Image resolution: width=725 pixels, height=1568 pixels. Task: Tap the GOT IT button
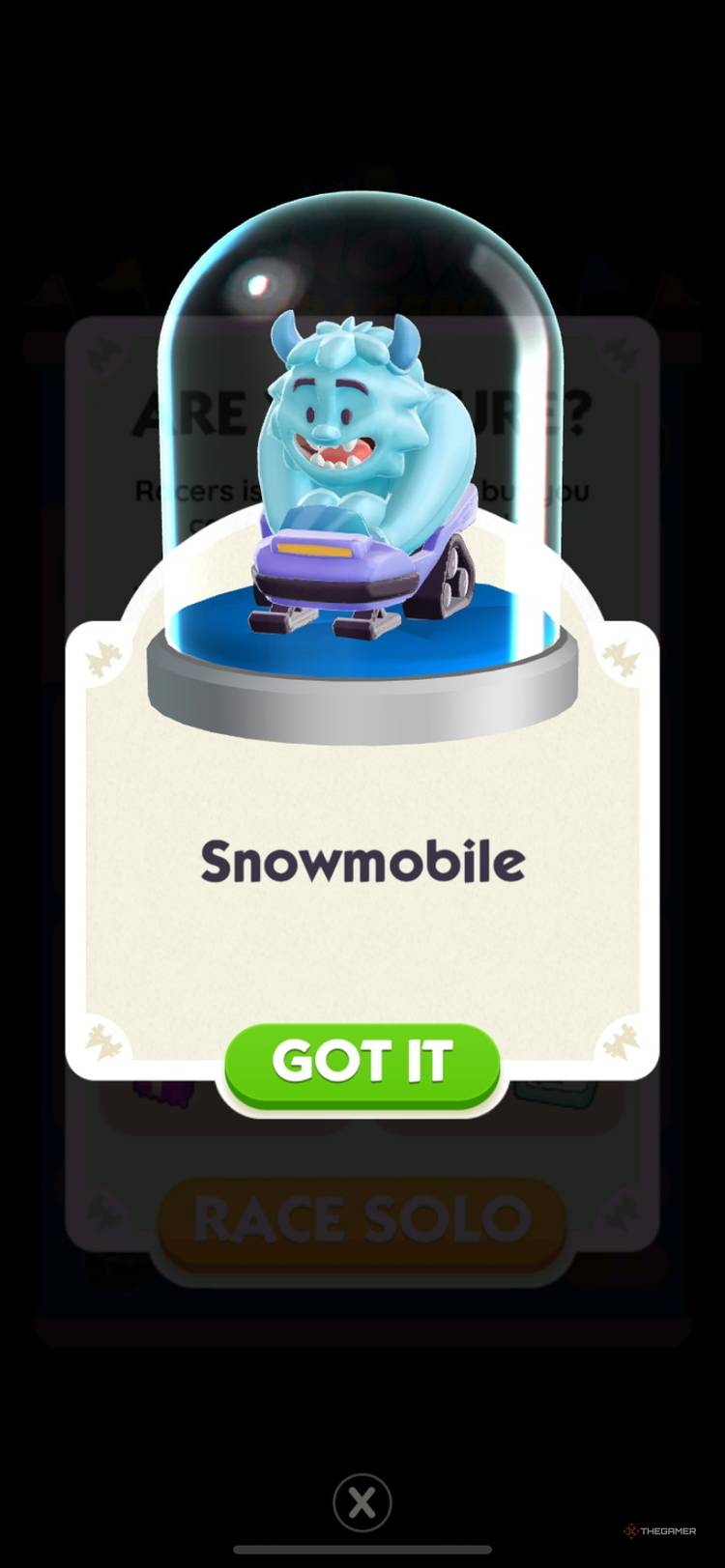(362, 1063)
